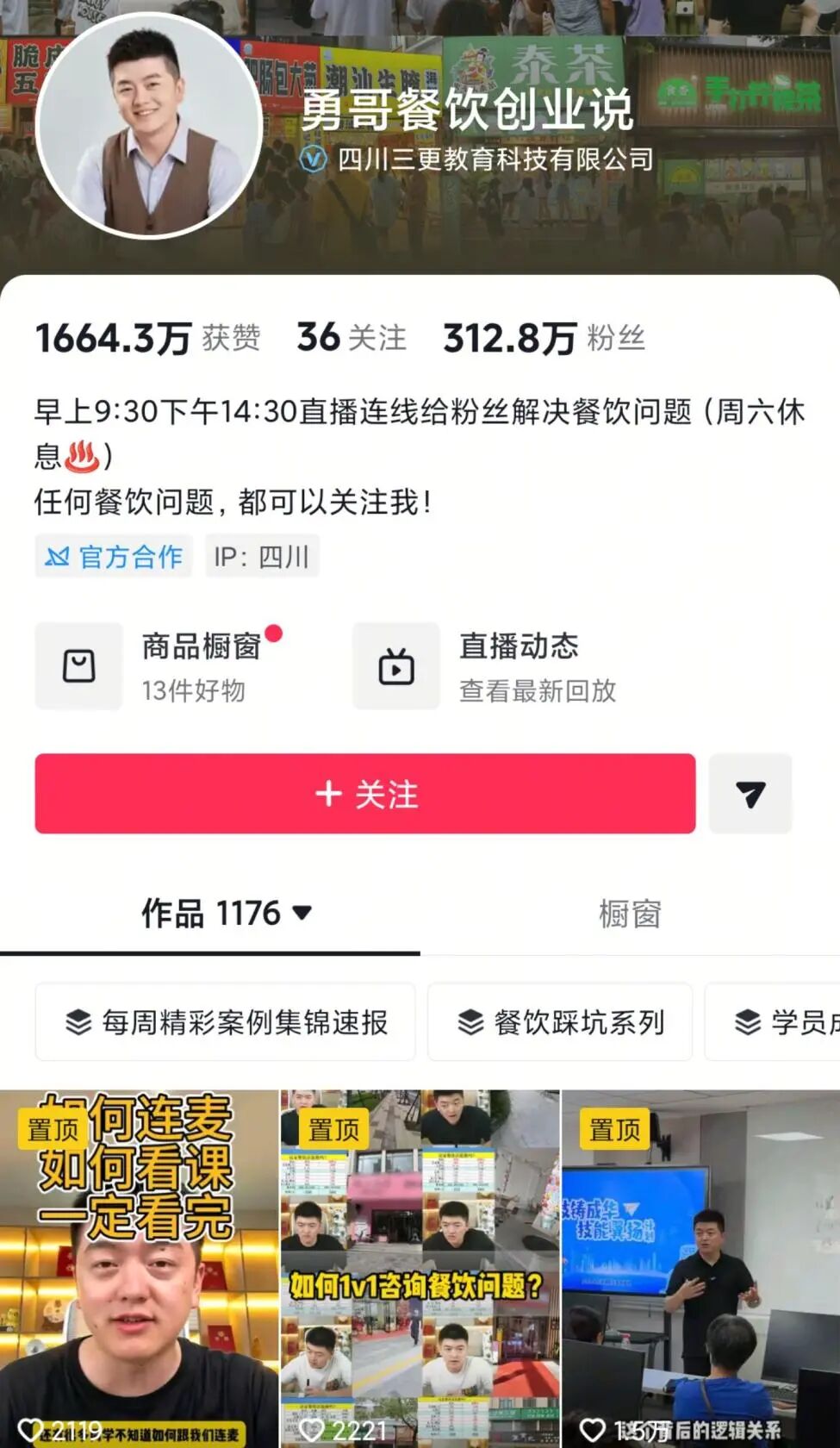This screenshot has height=1448, width=840.
Task: Follow this account with + 关注
Action: 364,794
